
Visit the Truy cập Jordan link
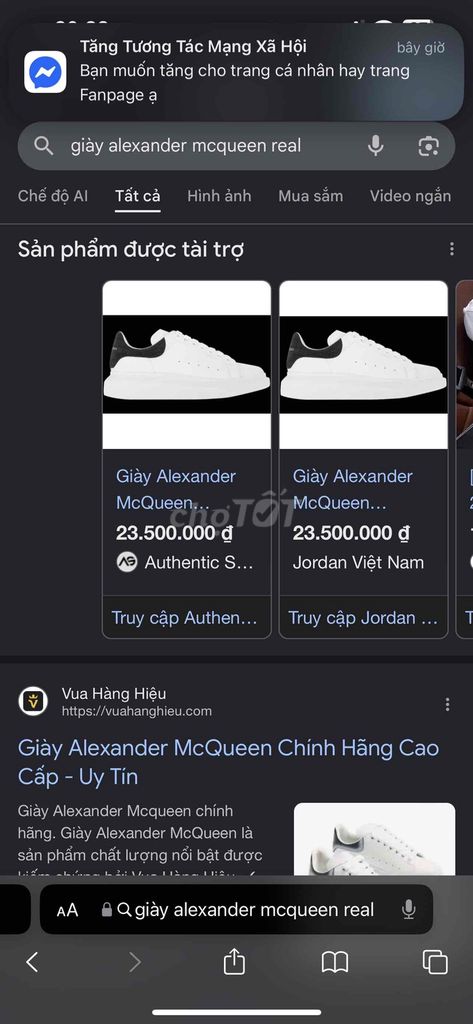(x=364, y=617)
